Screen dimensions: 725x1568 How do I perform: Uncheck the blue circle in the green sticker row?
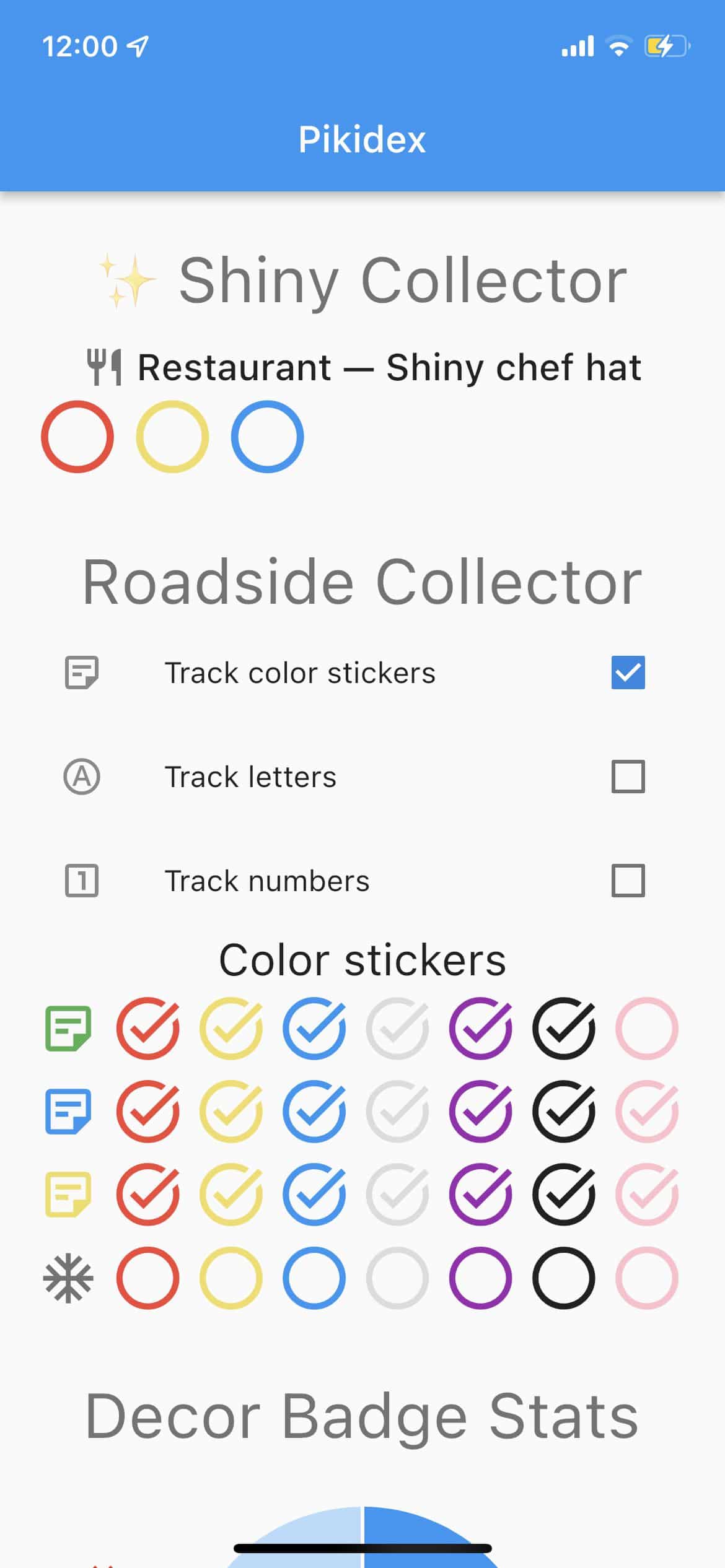[x=314, y=1029]
